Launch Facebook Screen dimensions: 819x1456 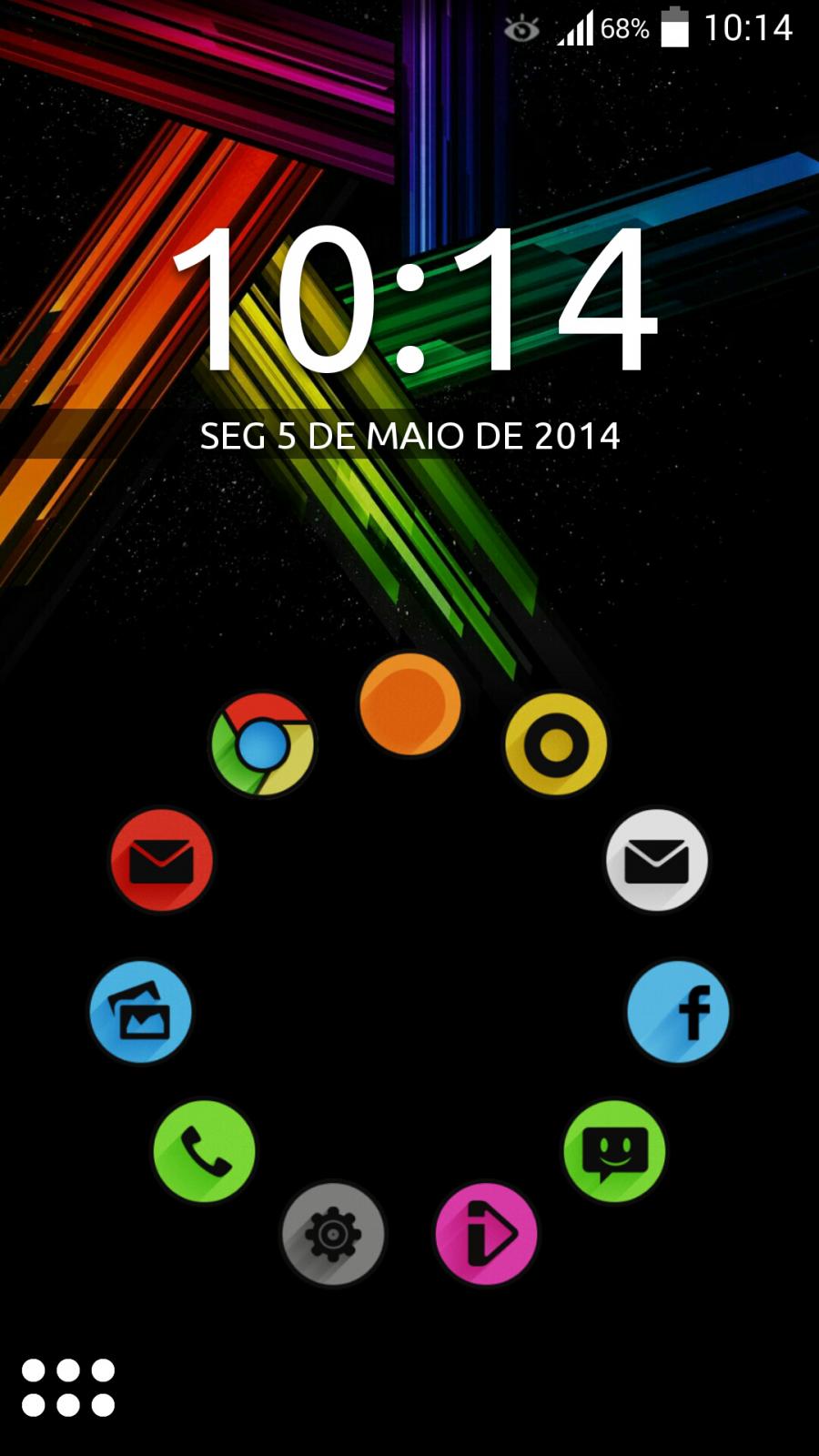pos(678,1012)
